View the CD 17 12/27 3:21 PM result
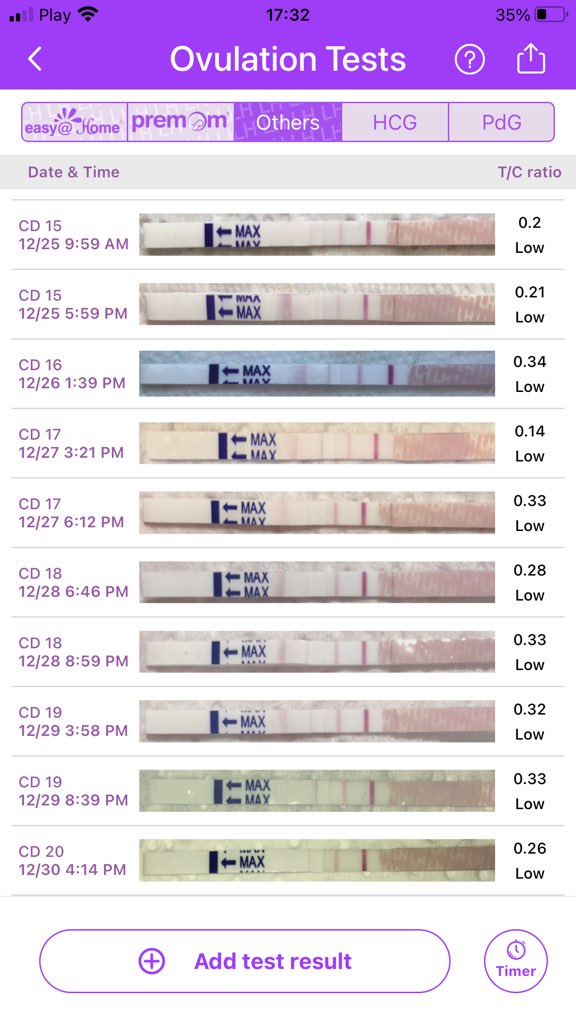Screen dimensions: 576x1024 coord(288,443)
